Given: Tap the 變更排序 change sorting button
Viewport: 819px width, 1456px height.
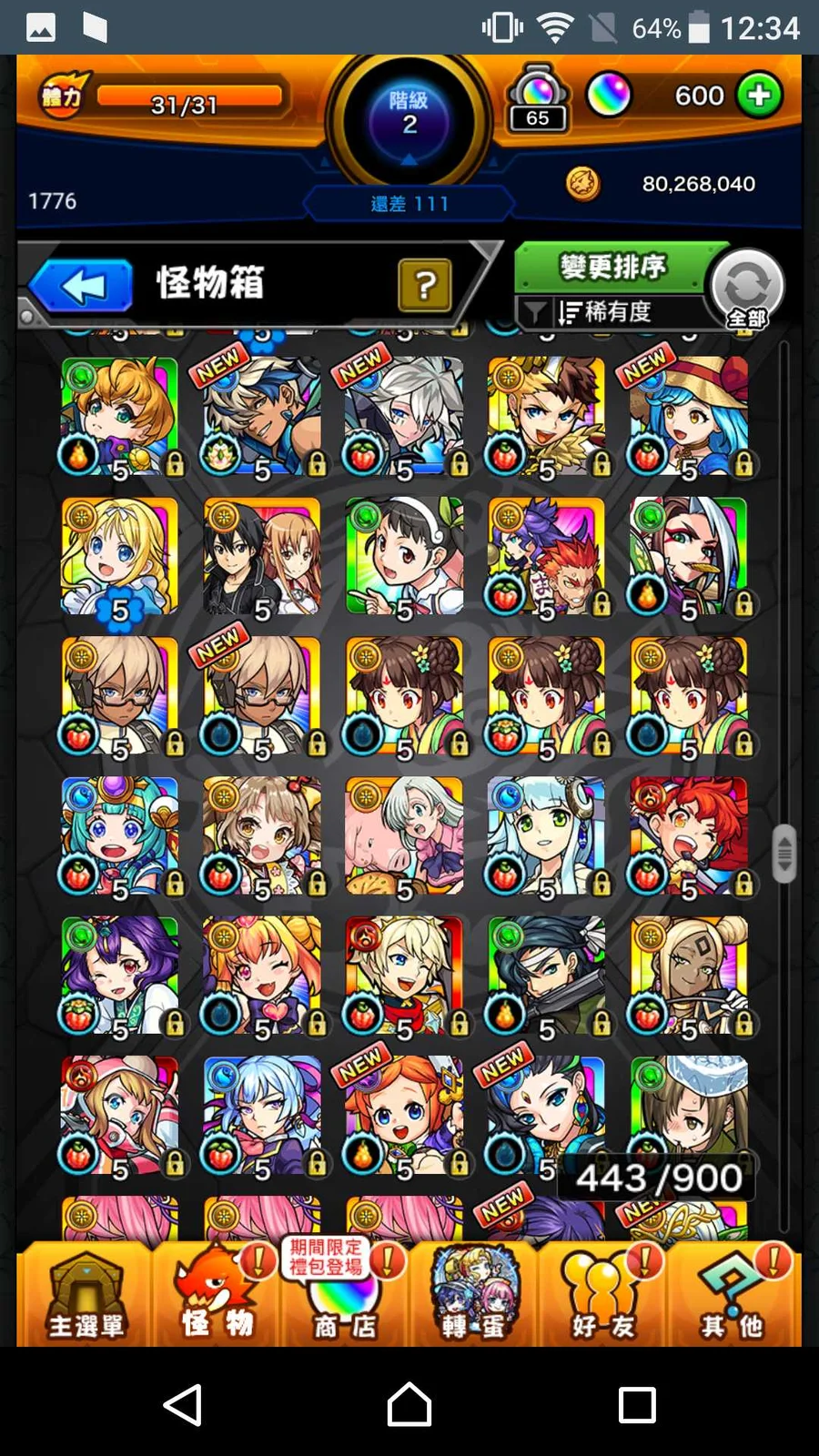Looking at the screenshot, I should pyautogui.click(x=612, y=267).
